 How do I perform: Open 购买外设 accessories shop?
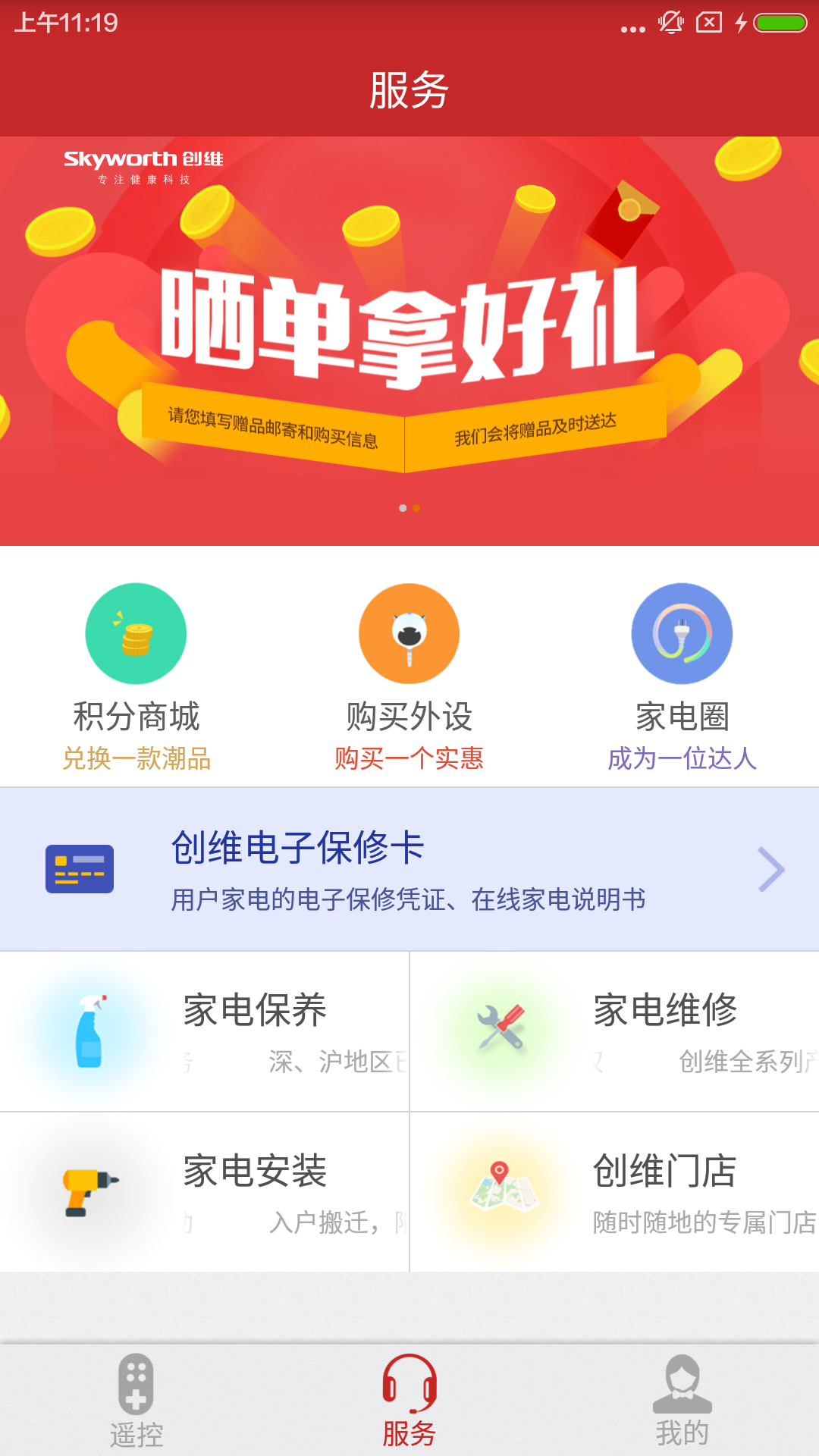[x=409, y=675]
